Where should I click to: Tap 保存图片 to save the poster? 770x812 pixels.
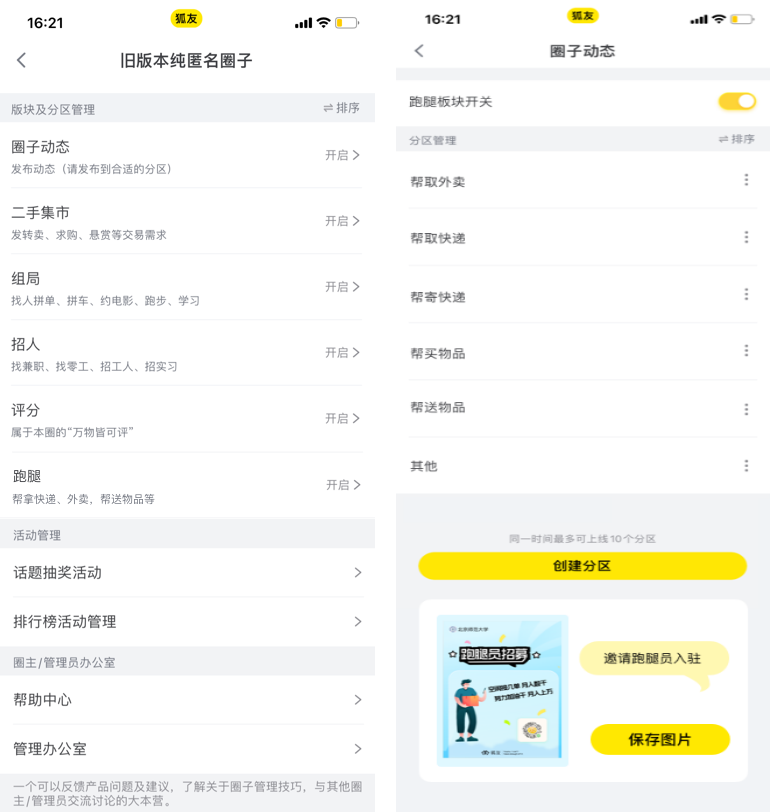coord(660,740)
